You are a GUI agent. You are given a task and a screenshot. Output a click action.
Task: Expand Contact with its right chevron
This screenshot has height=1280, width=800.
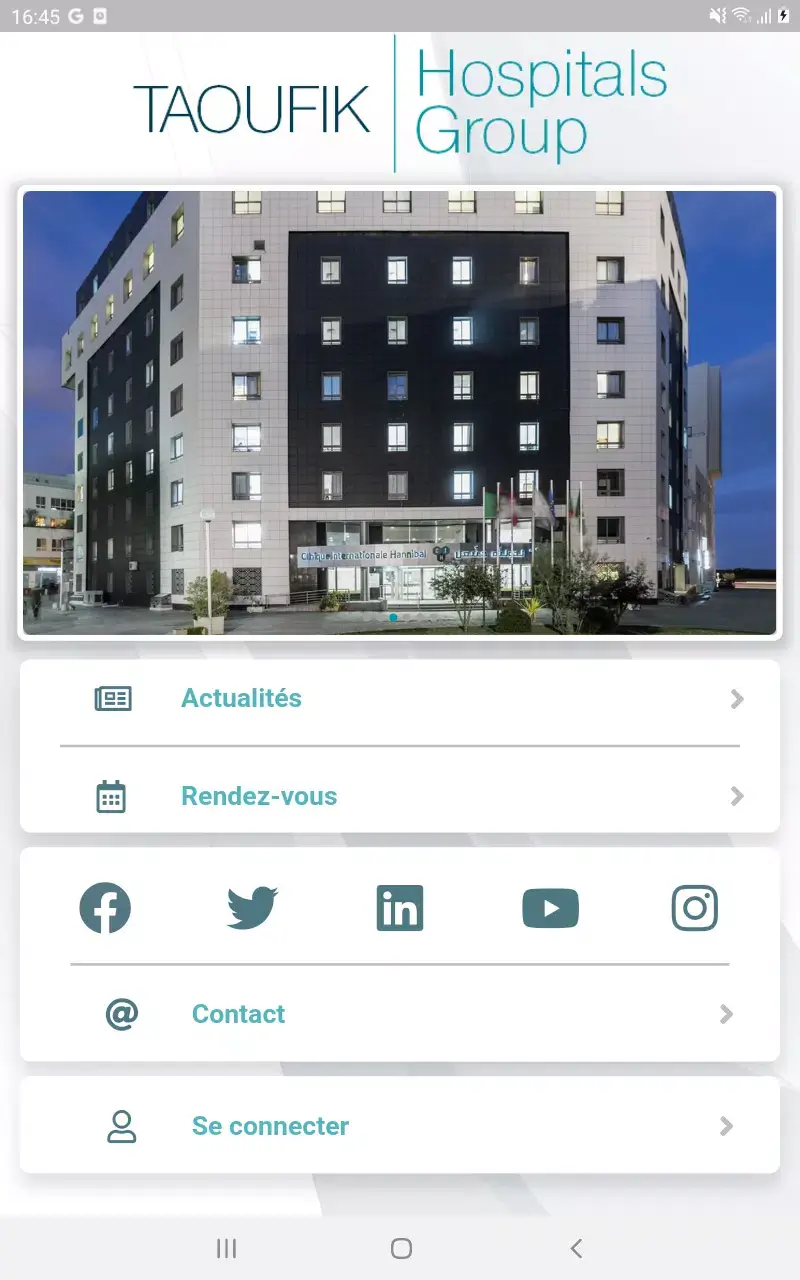click(x=726, y=1014)
